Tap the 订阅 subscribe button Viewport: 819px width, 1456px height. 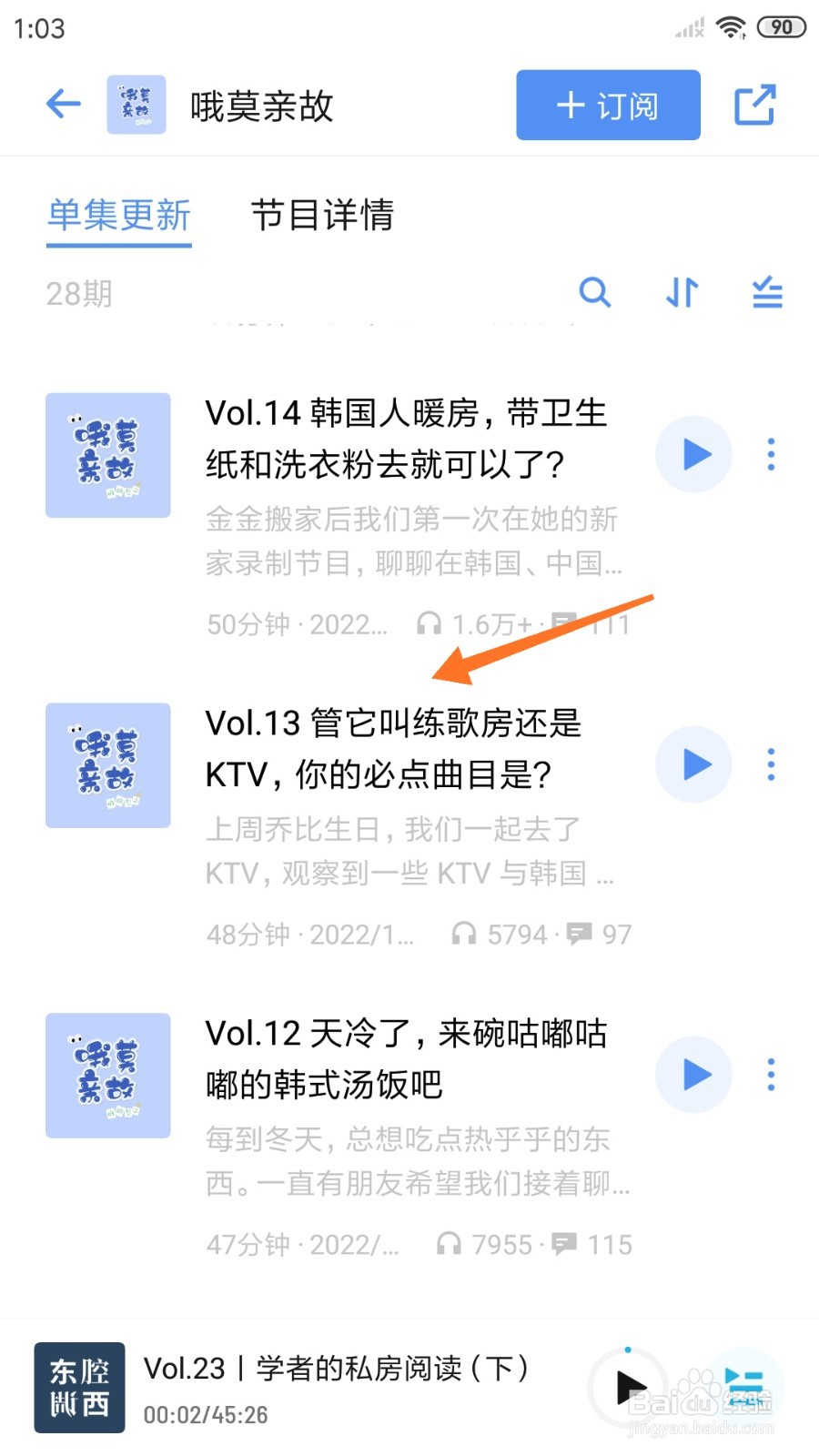[607, 105]
